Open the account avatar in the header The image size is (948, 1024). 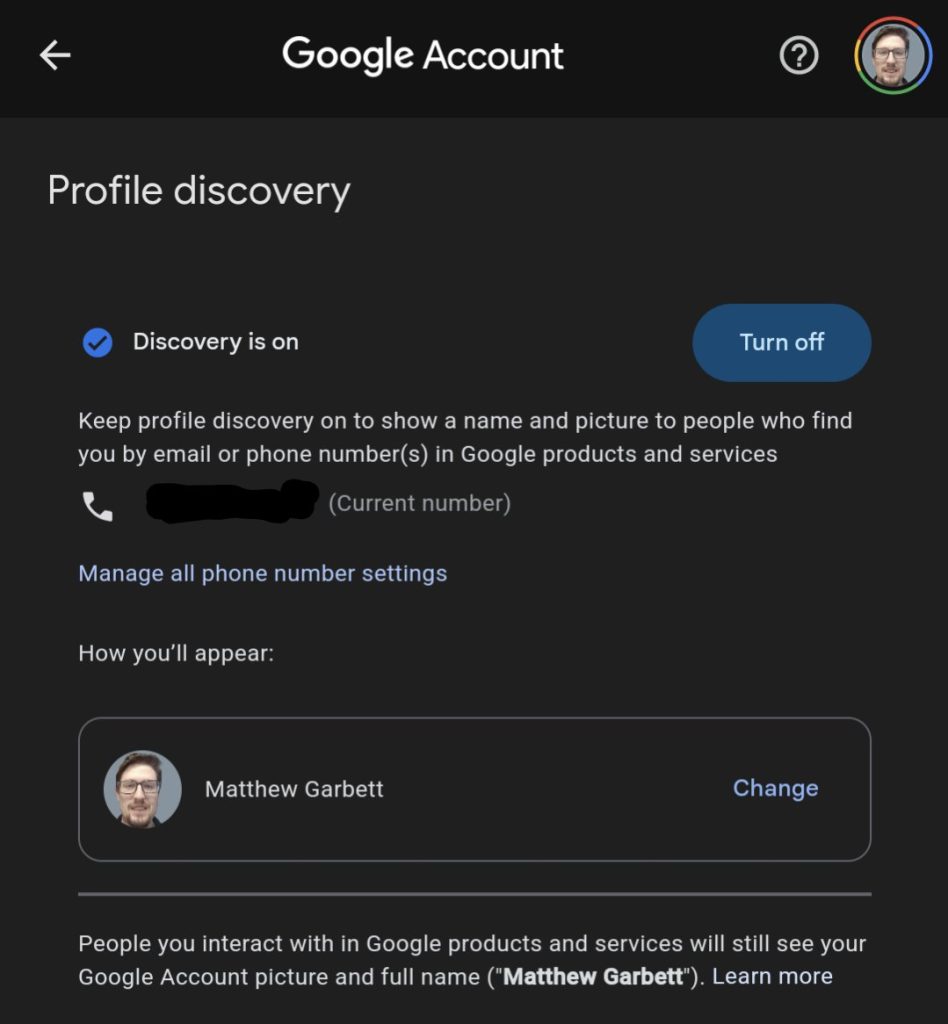(892, 56)
